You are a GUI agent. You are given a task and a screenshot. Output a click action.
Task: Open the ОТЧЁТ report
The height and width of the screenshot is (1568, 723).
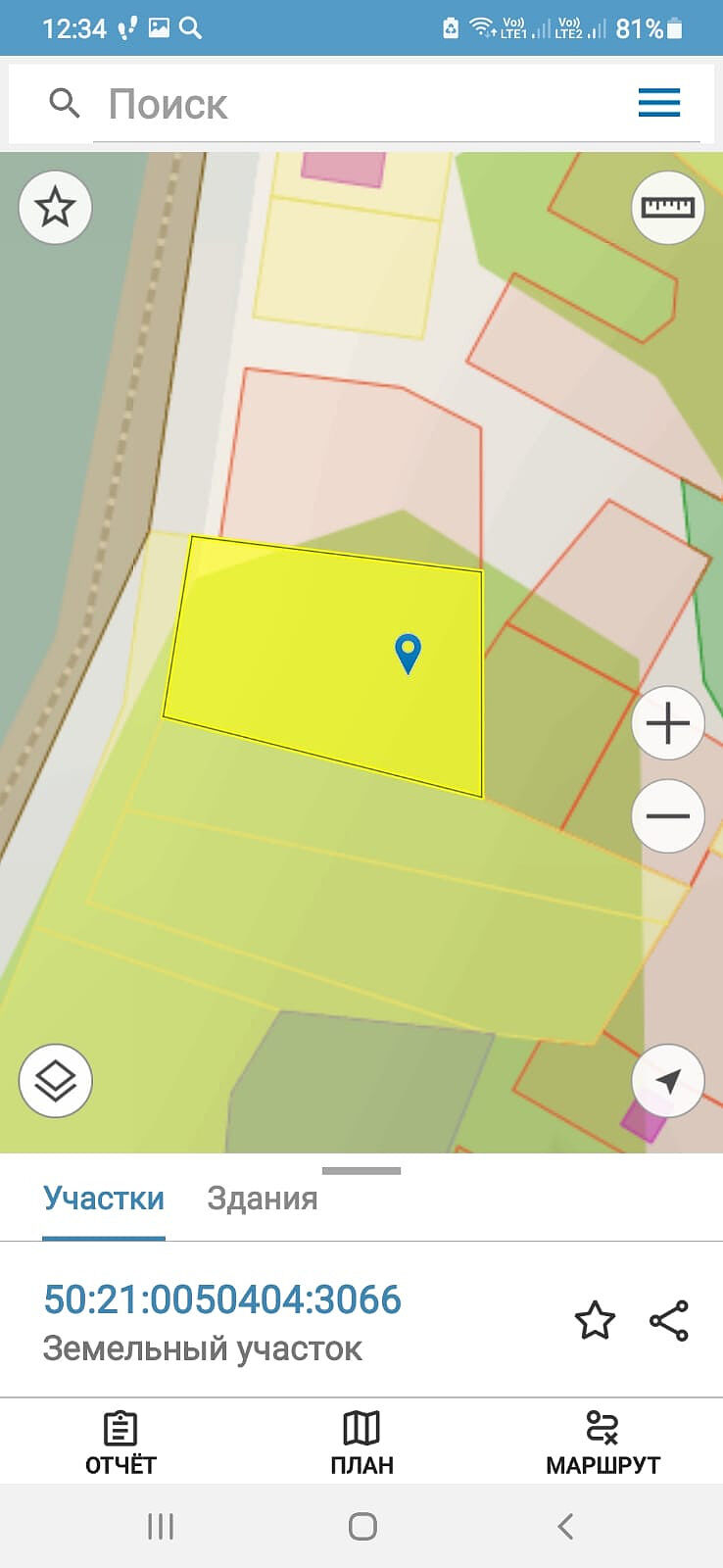[120, 1442]
